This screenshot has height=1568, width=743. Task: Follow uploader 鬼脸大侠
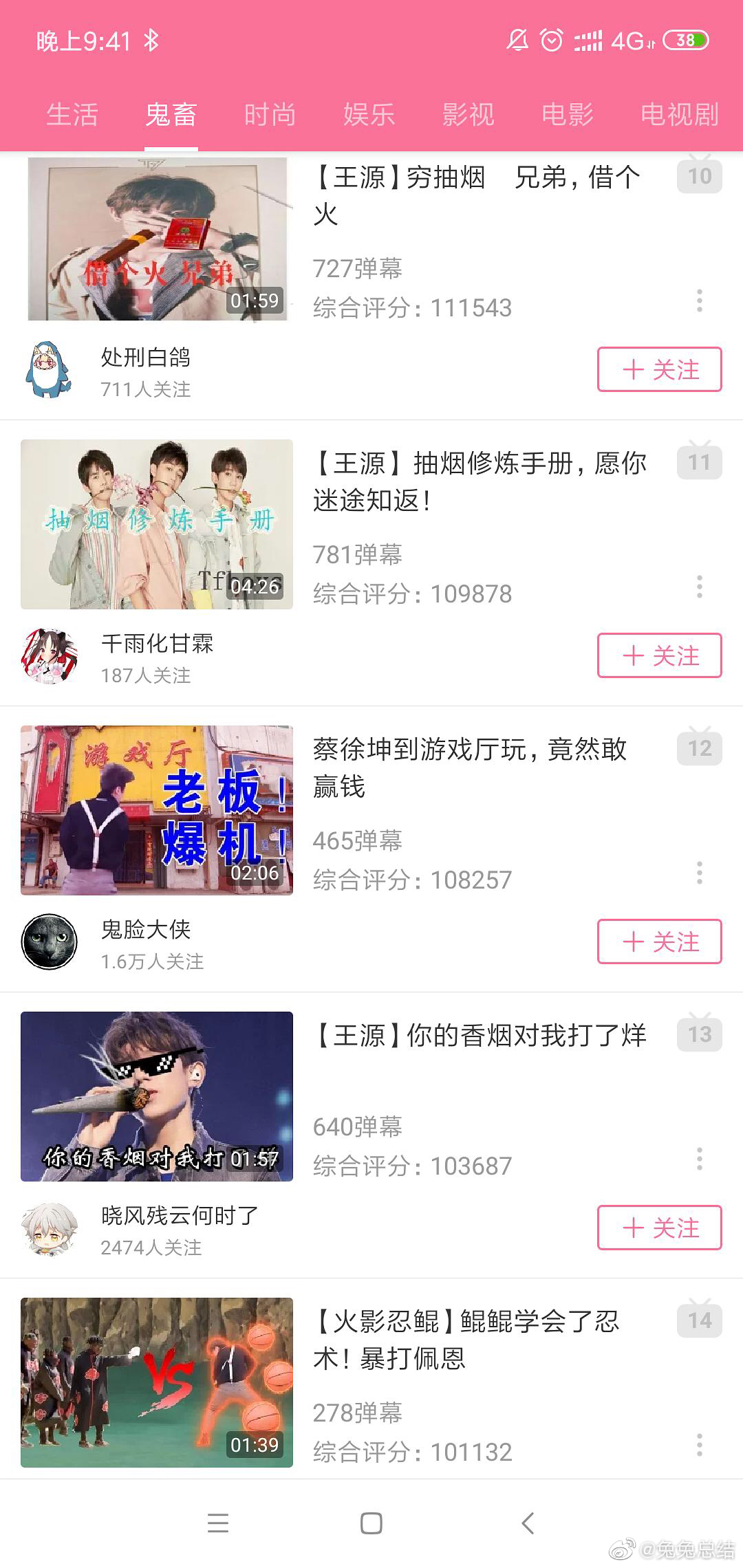click(x=659, y=941)
